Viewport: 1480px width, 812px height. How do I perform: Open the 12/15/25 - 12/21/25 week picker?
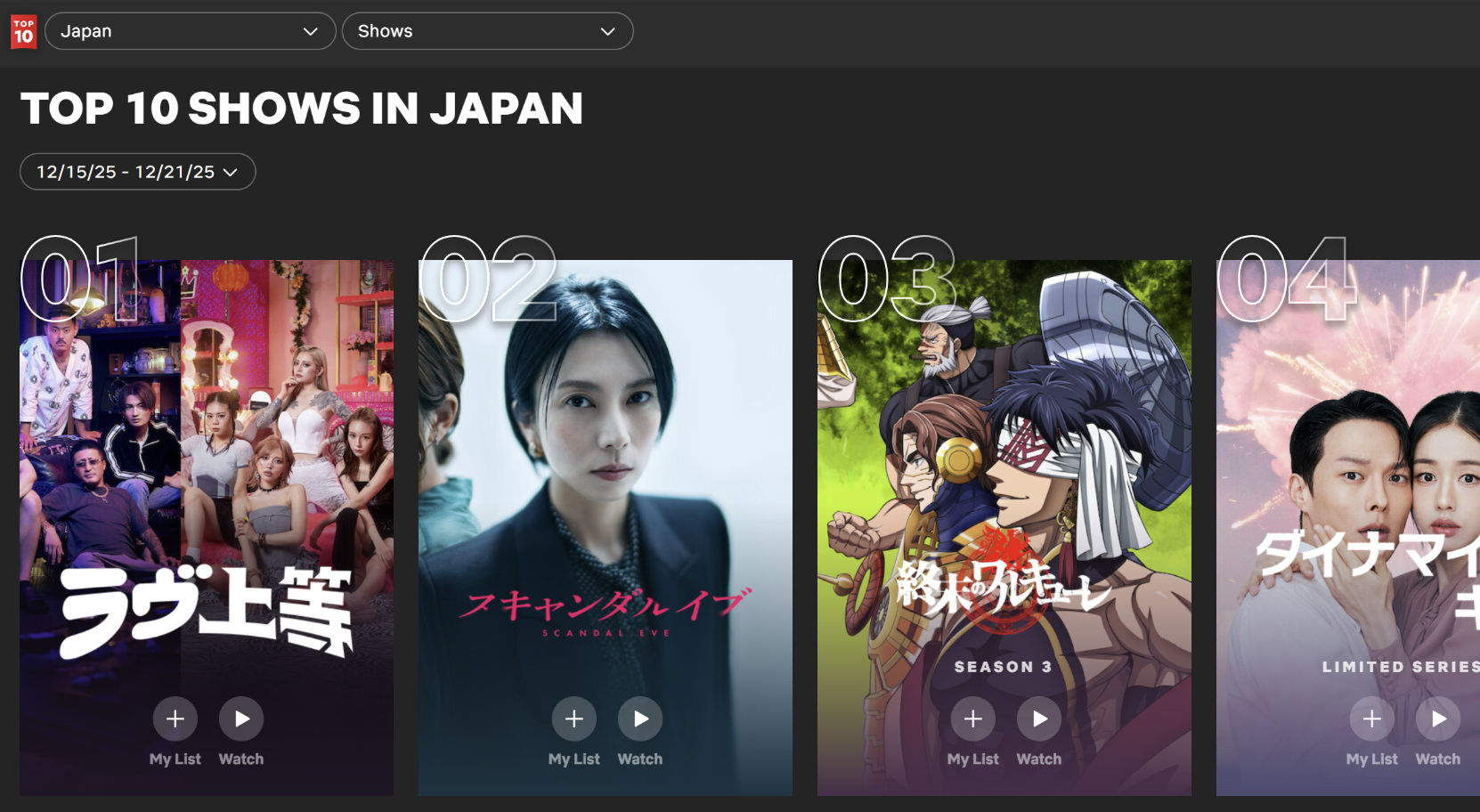(137, 172)
